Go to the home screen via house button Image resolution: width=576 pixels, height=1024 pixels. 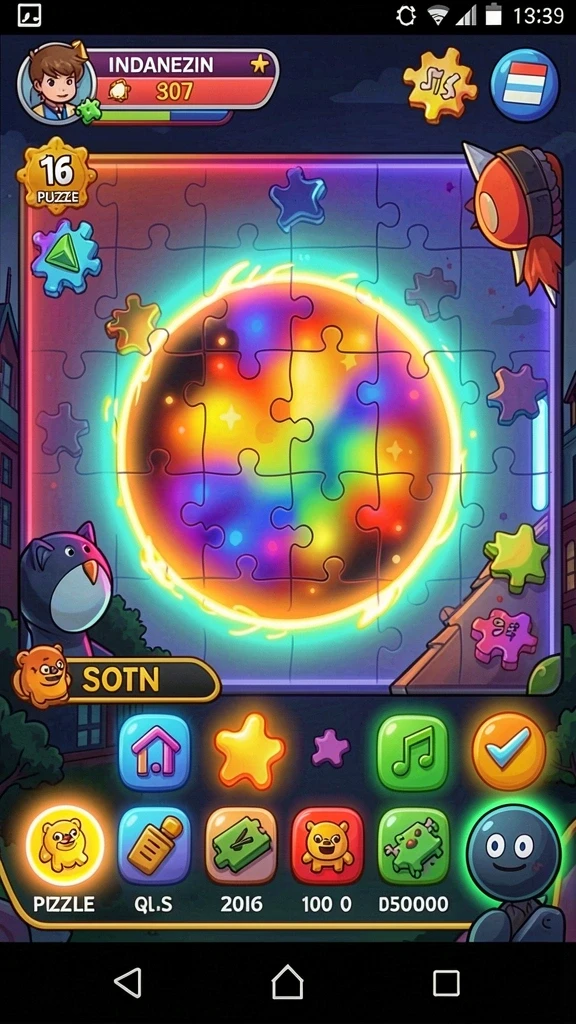pos(155,752)
